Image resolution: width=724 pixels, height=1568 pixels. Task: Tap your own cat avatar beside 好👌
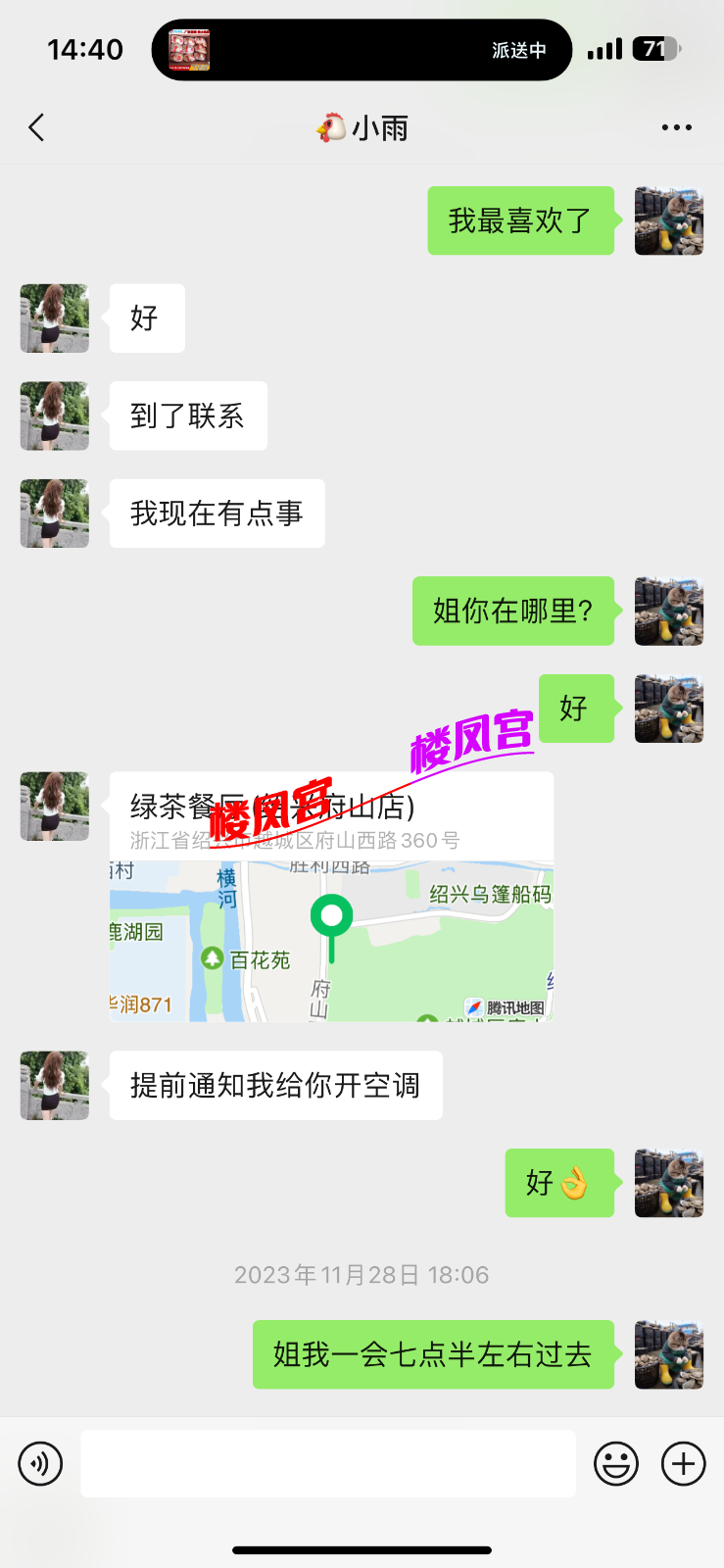point(668,1183)
